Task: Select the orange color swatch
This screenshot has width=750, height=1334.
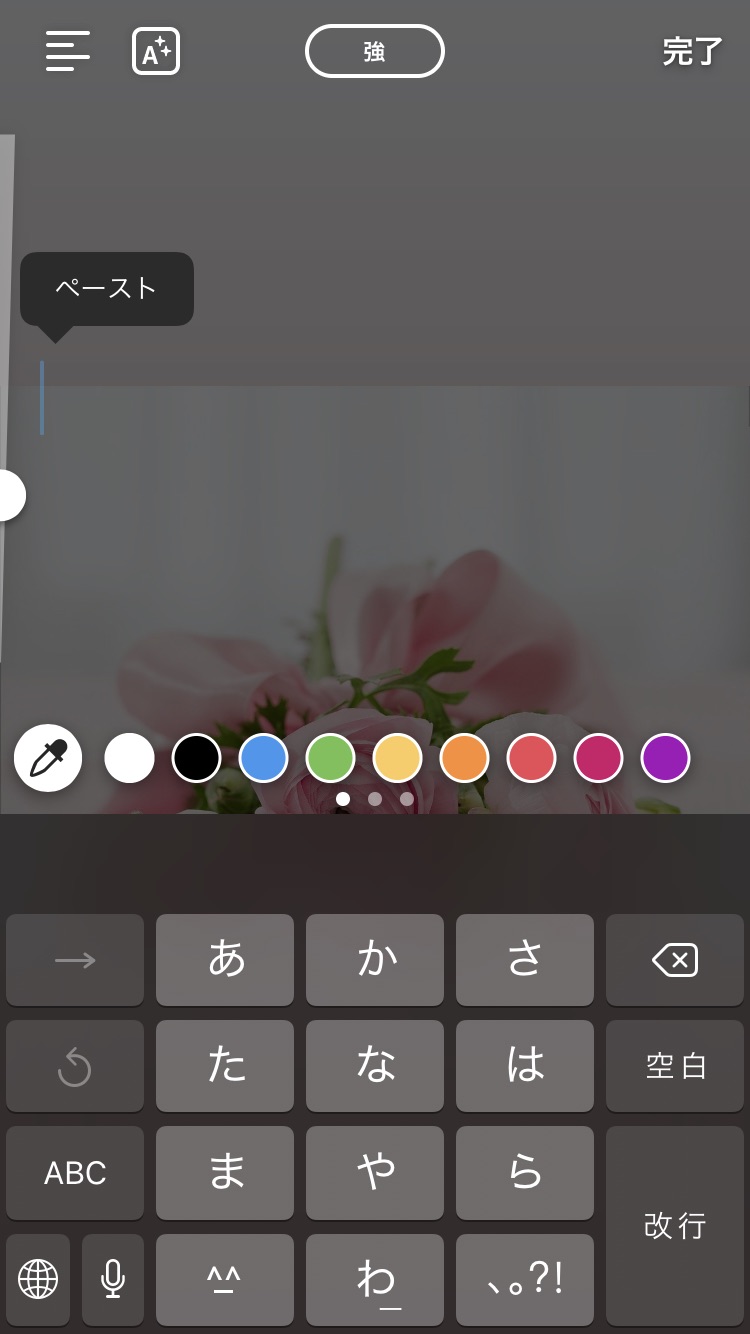Action: (464, 758)
